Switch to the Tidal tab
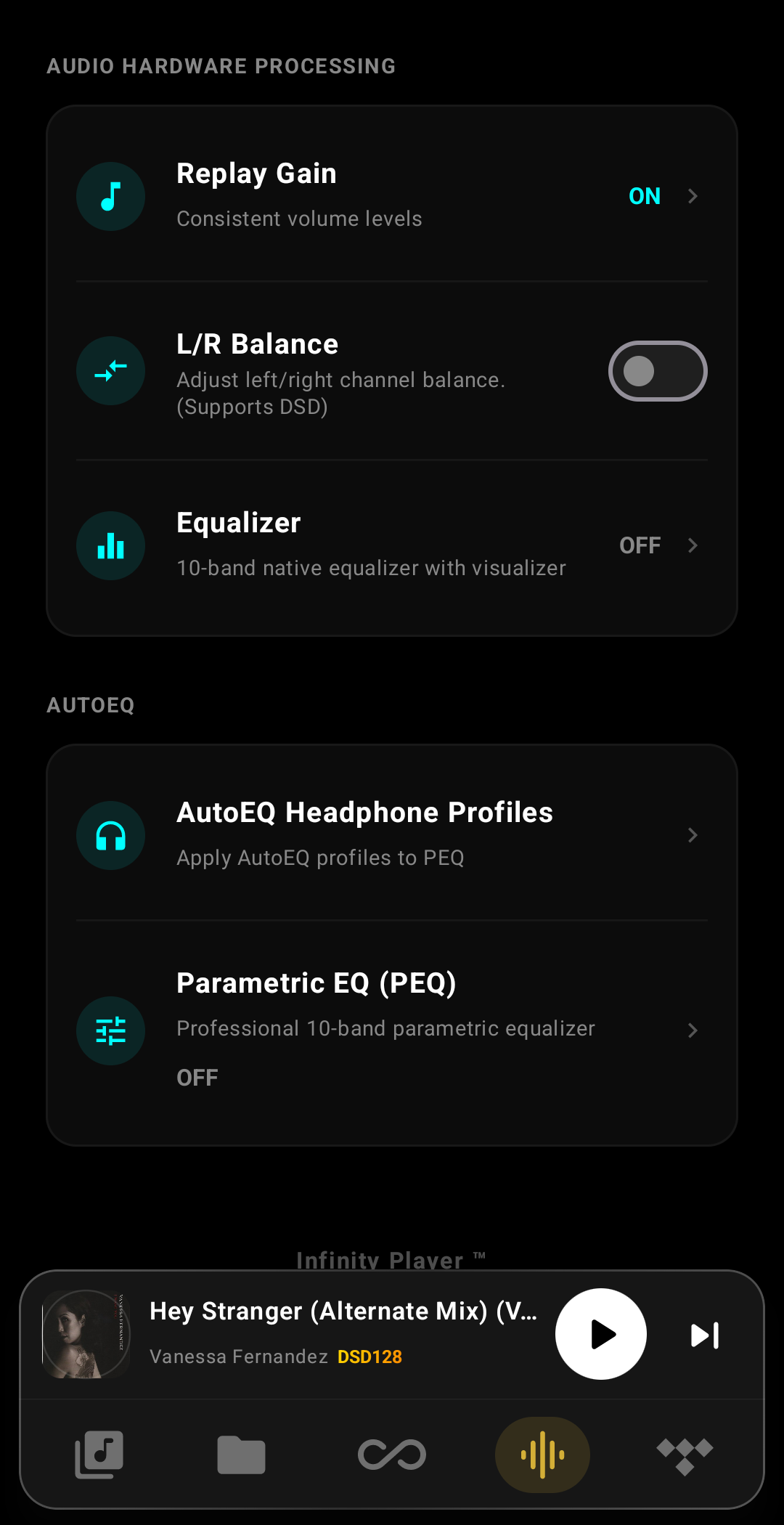The height and width of the screenshot is (1525, 784). pos(685,1455)
